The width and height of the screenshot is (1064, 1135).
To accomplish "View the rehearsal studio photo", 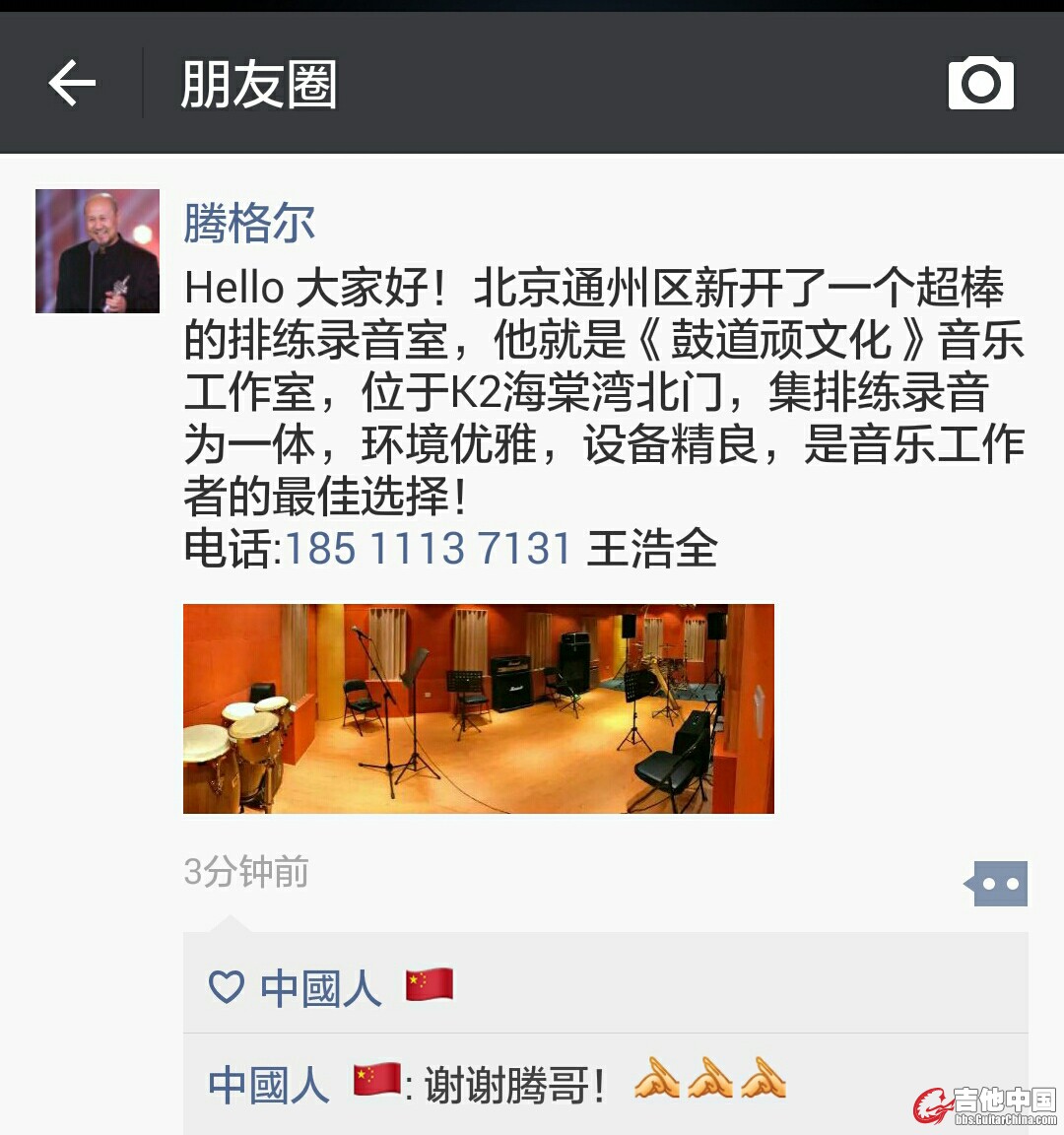I will [479, 708].
